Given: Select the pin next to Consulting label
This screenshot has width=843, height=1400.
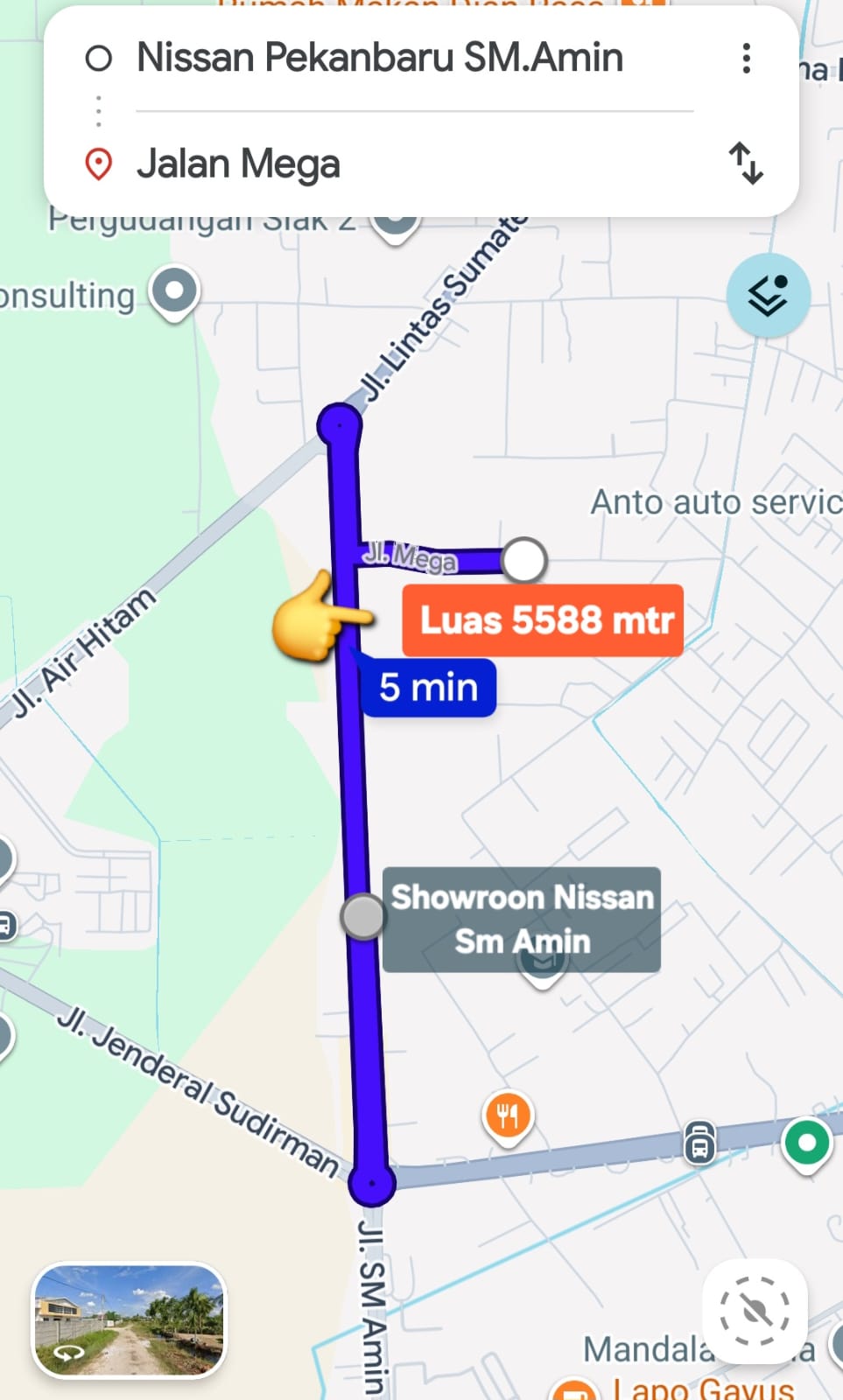Looking at the screenshot, I should pos(174,290).
